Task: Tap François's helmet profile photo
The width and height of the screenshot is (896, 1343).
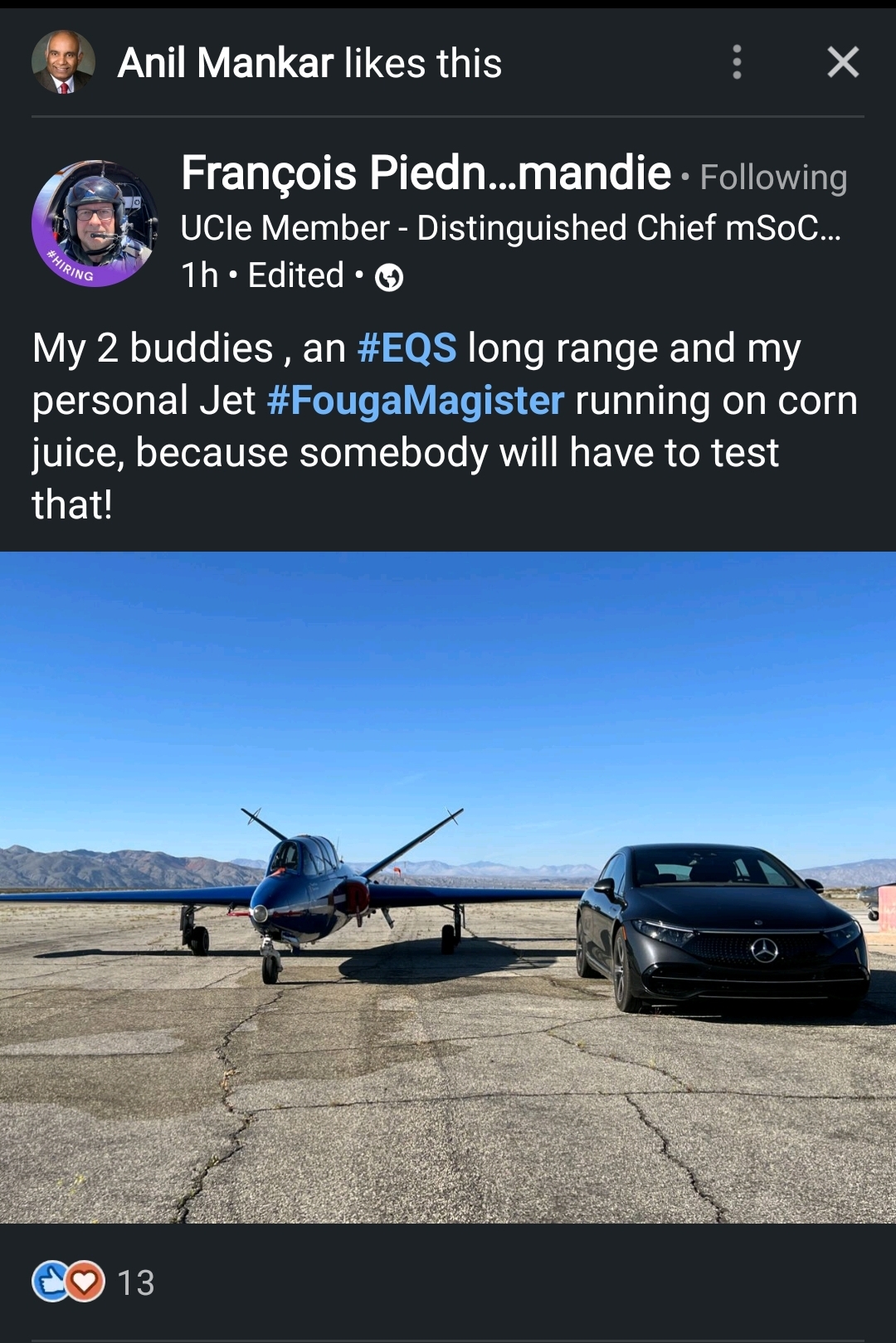Action: tap(95, 223)
